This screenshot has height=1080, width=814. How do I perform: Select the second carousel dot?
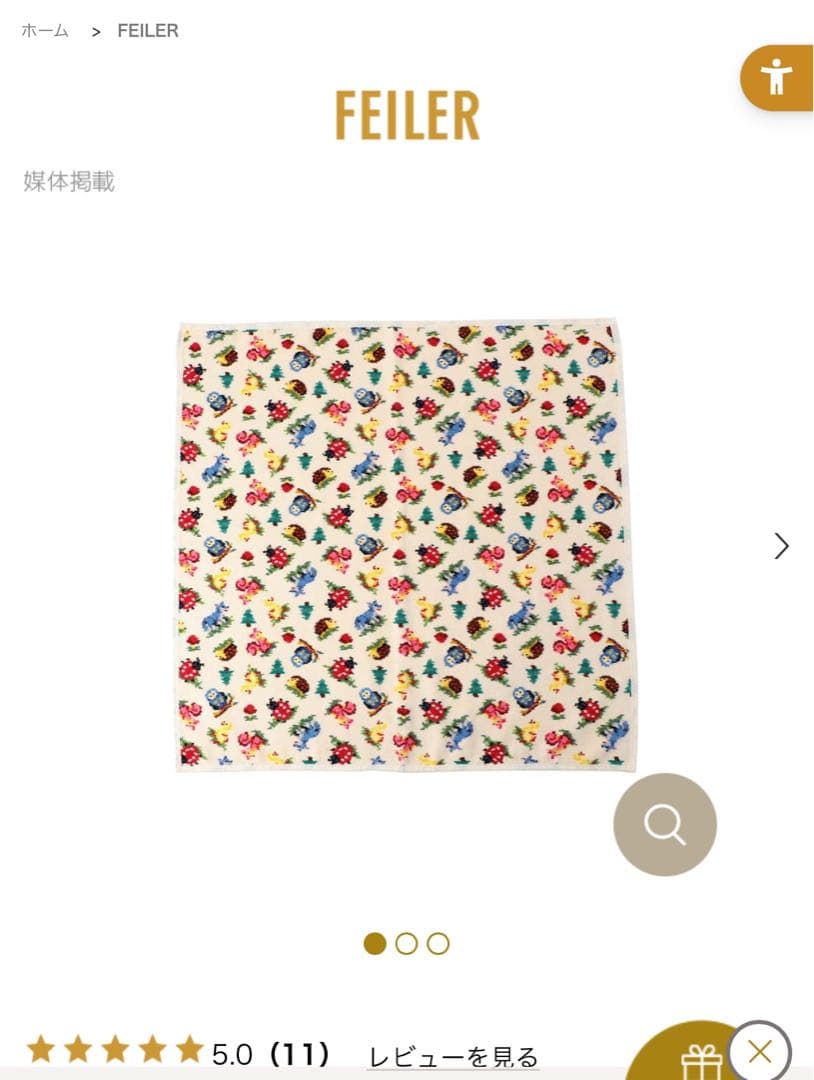406,943
